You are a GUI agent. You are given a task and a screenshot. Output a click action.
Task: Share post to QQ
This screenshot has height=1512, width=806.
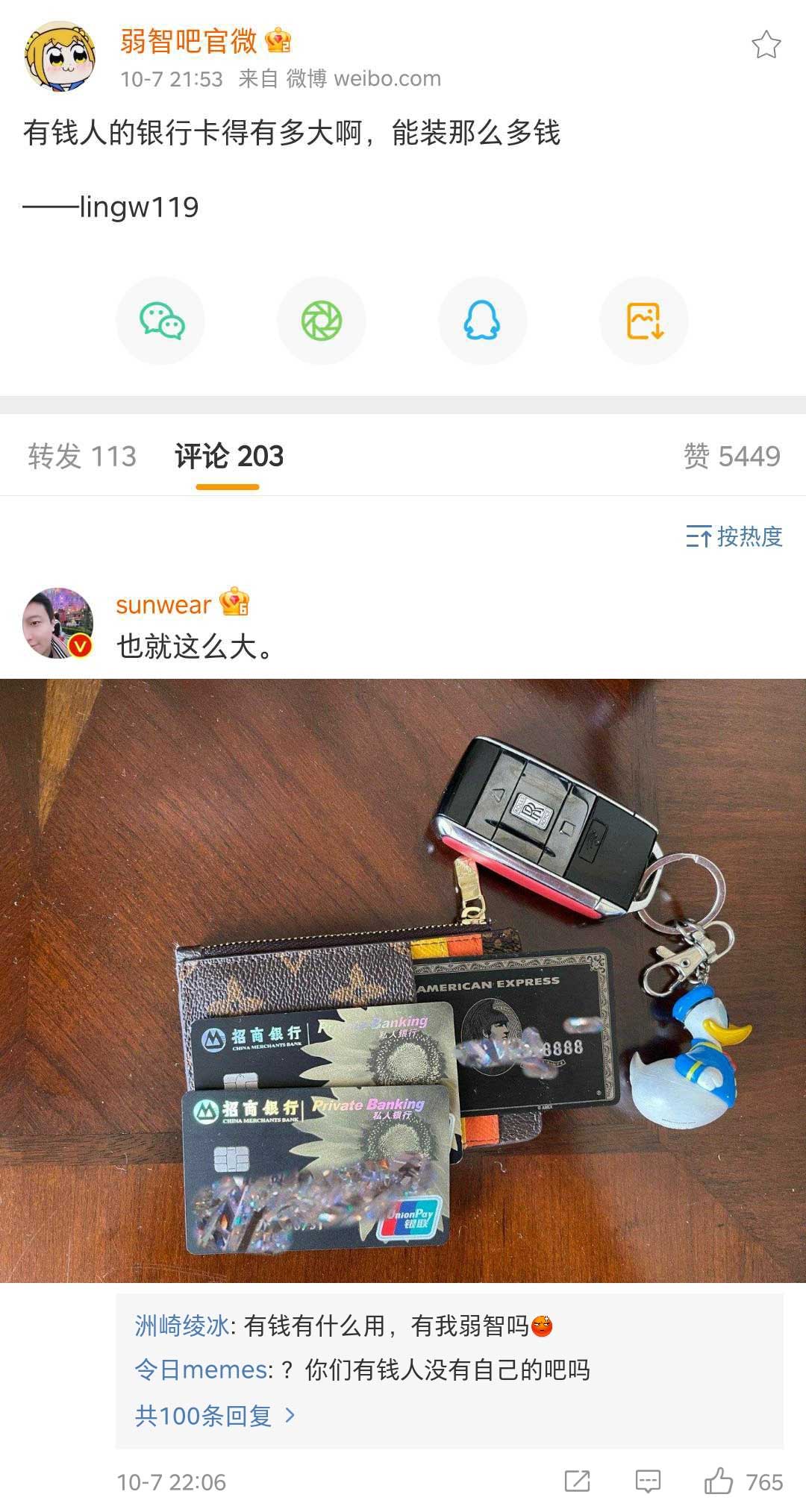[x=482, y=321]
